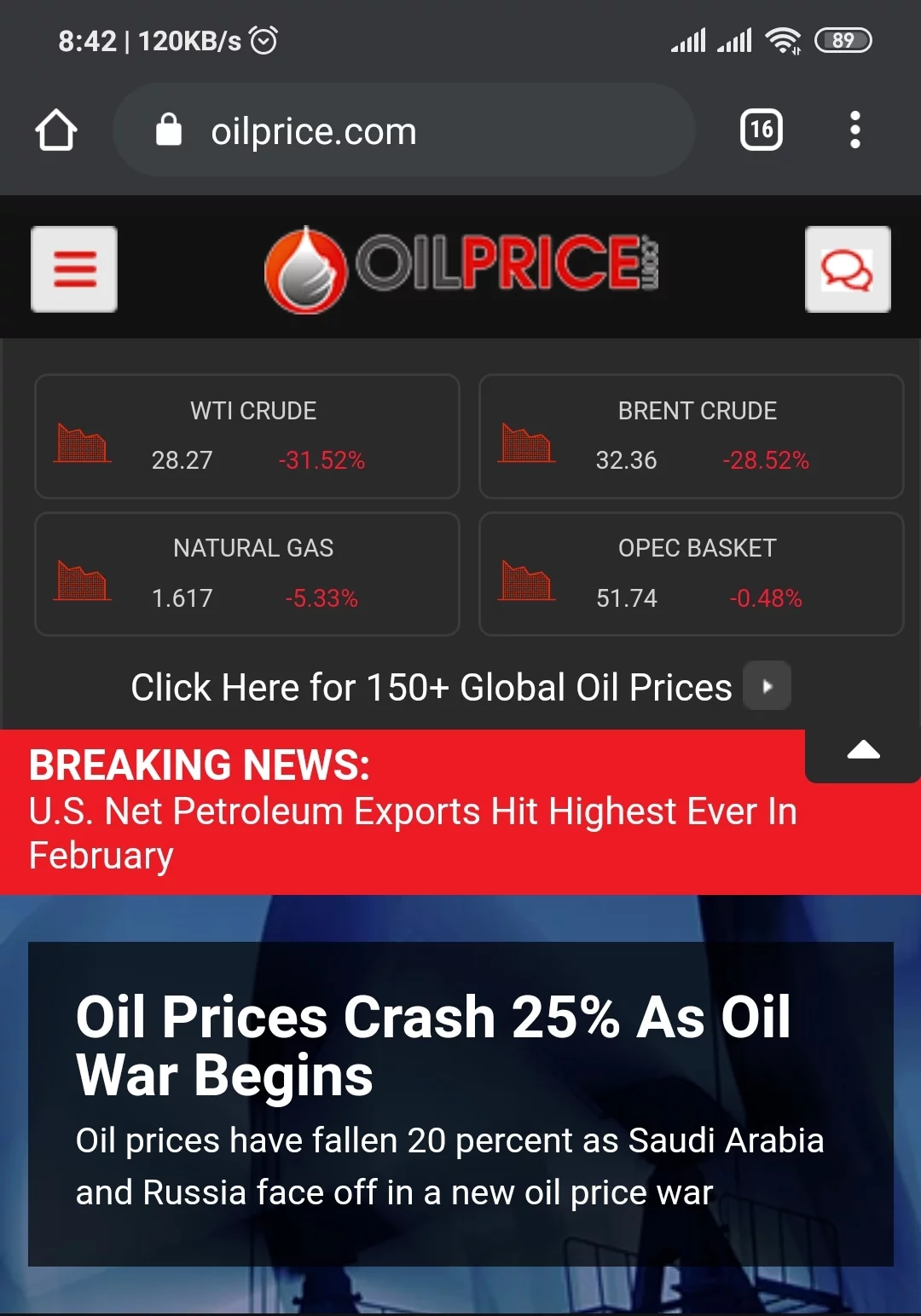Go to the browser home page

pyautogui.click(x=56, y=130)
